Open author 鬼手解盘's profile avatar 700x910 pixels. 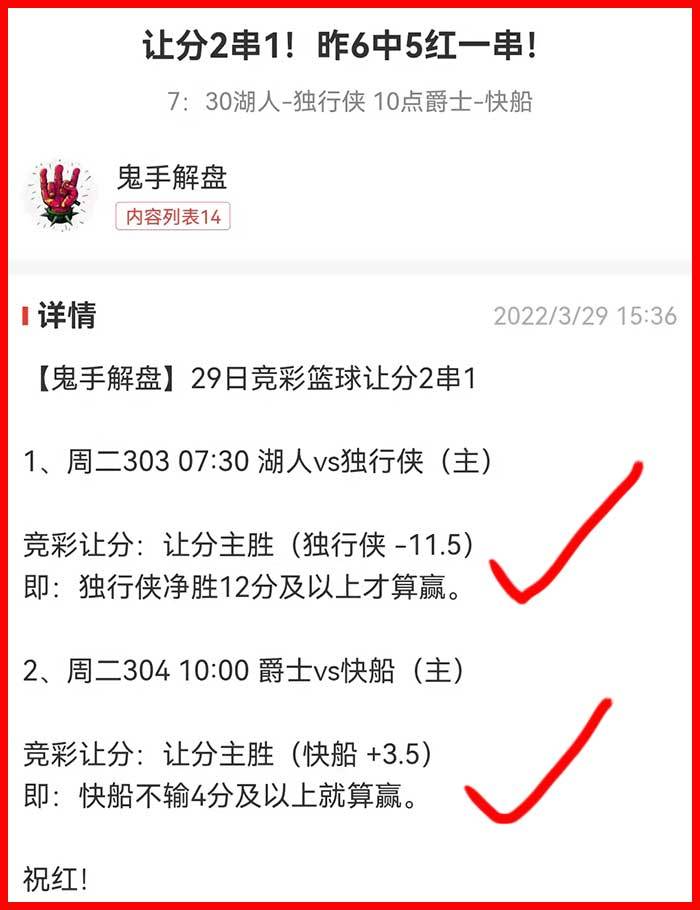tap(60, 194)
